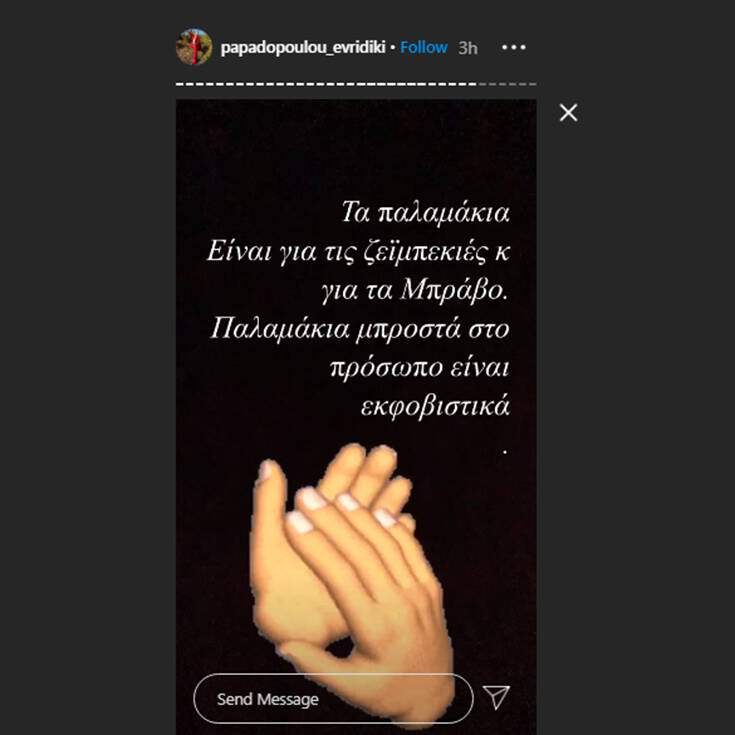
Task: Share the story via paper plane icon
Action: coord(496,697)
